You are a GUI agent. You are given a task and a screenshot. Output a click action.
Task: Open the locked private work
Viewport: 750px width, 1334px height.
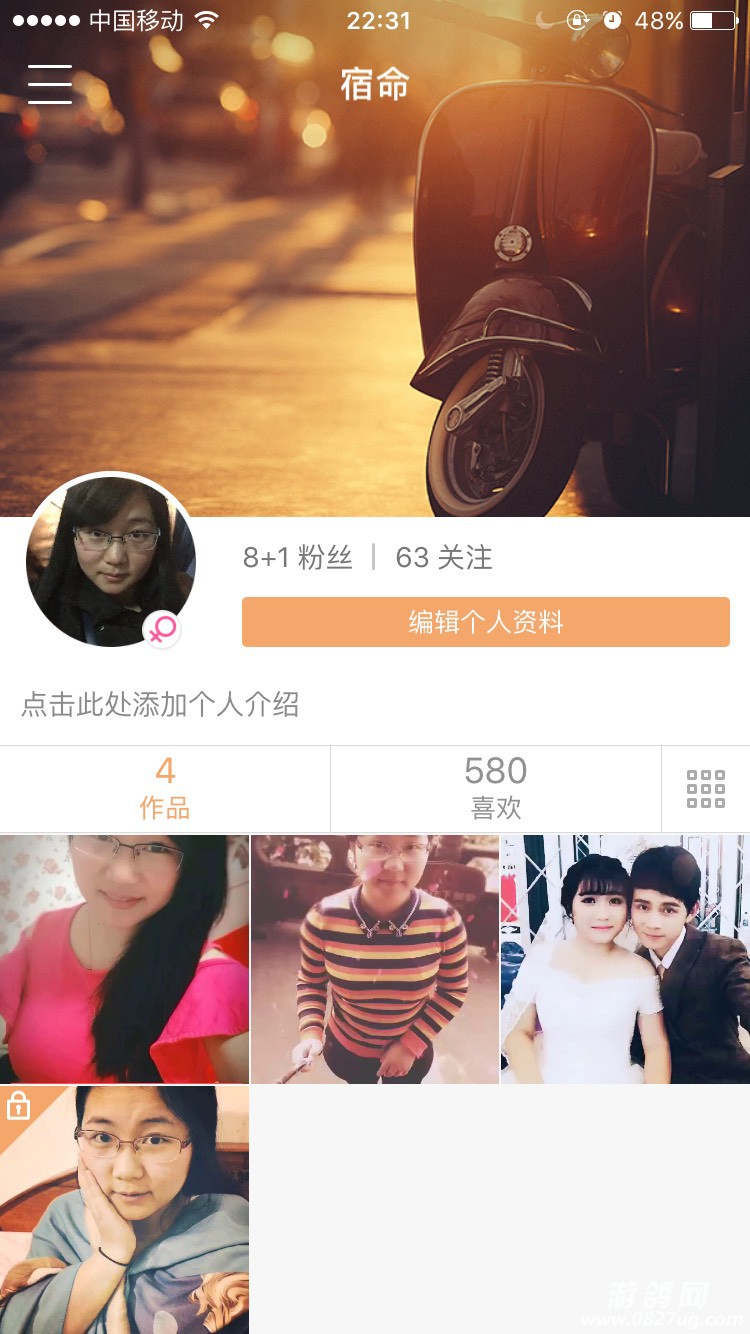(x=124, y=1209)
